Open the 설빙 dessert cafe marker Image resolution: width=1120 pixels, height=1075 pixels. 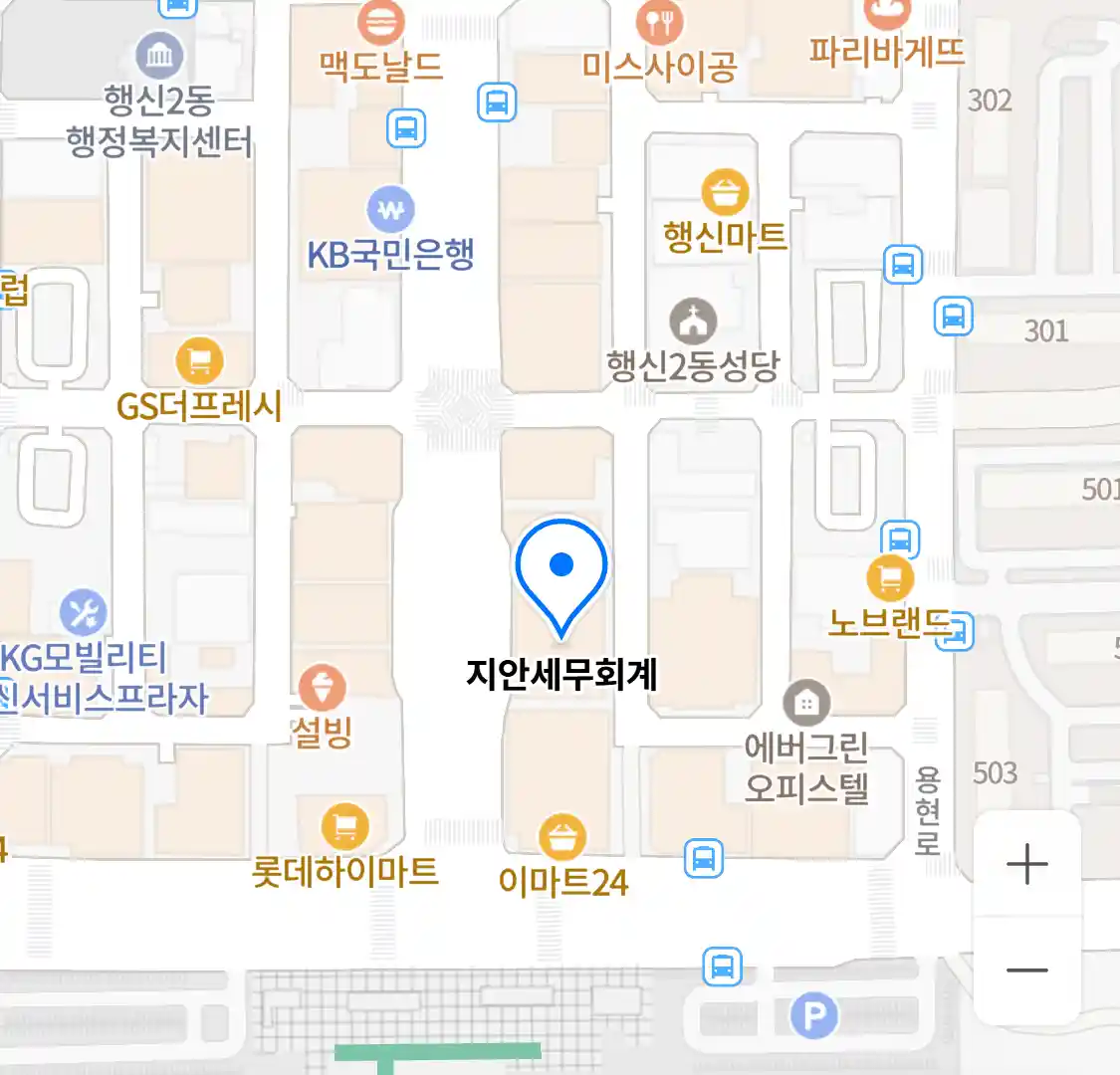322,688
